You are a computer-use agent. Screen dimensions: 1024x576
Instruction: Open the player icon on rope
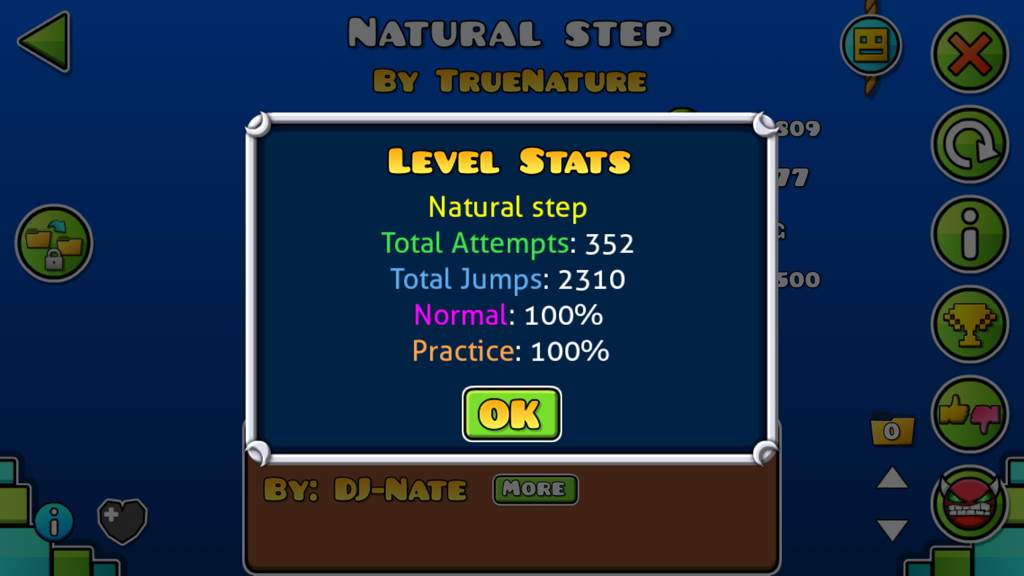pos(869,45)
